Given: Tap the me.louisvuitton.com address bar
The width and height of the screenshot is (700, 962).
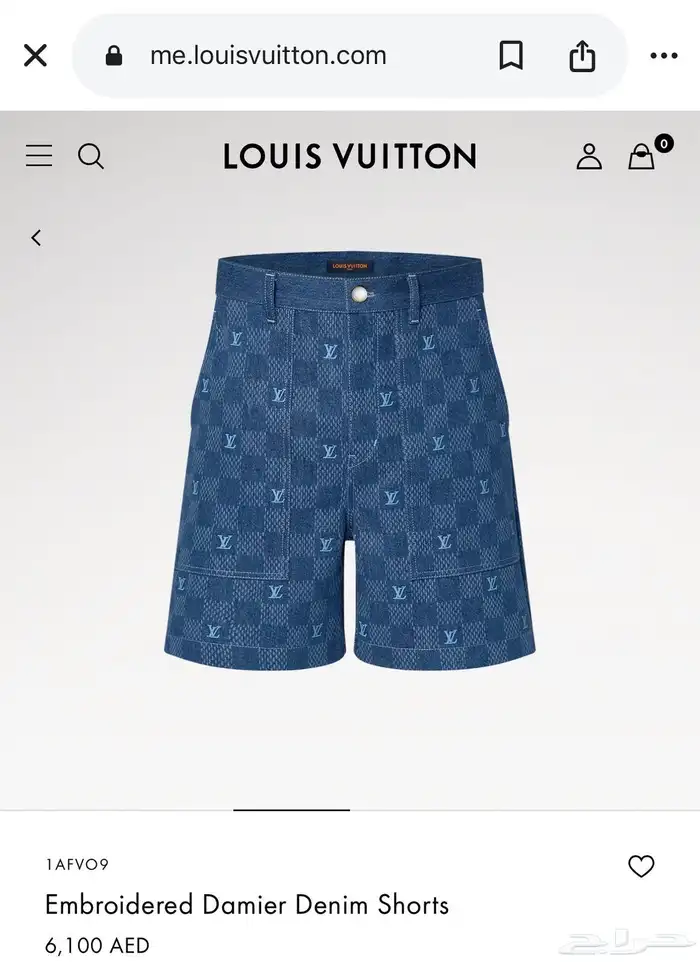Looking at the screenshot, I should 268,56.
